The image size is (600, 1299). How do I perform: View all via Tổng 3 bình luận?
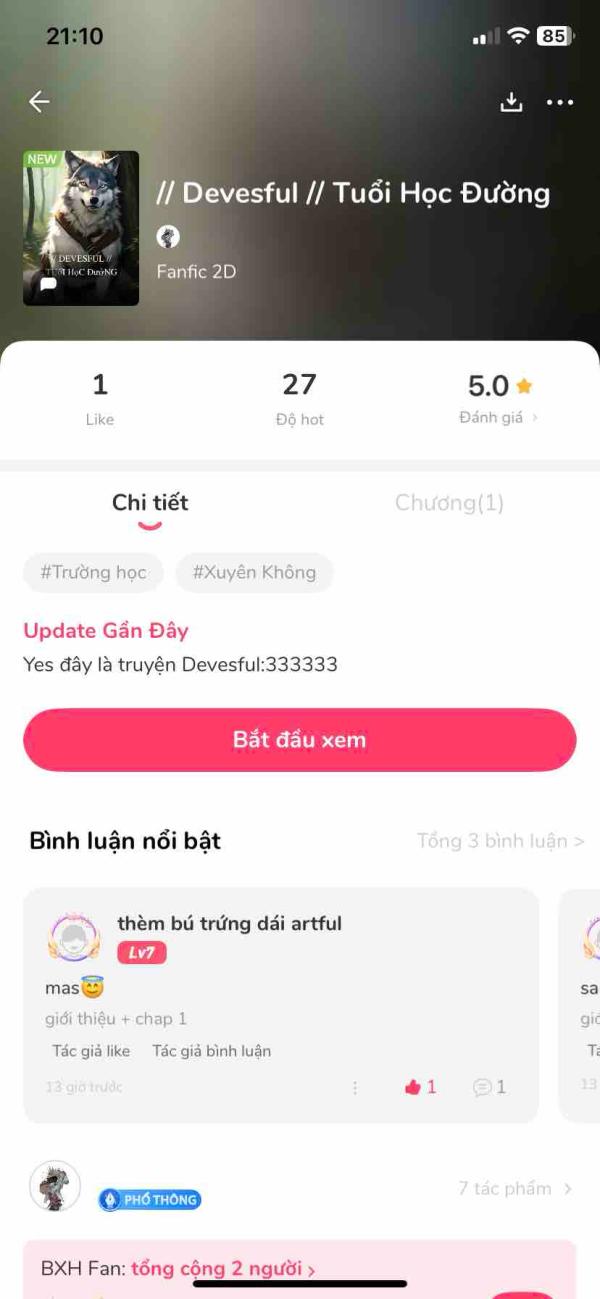(500, 841)
